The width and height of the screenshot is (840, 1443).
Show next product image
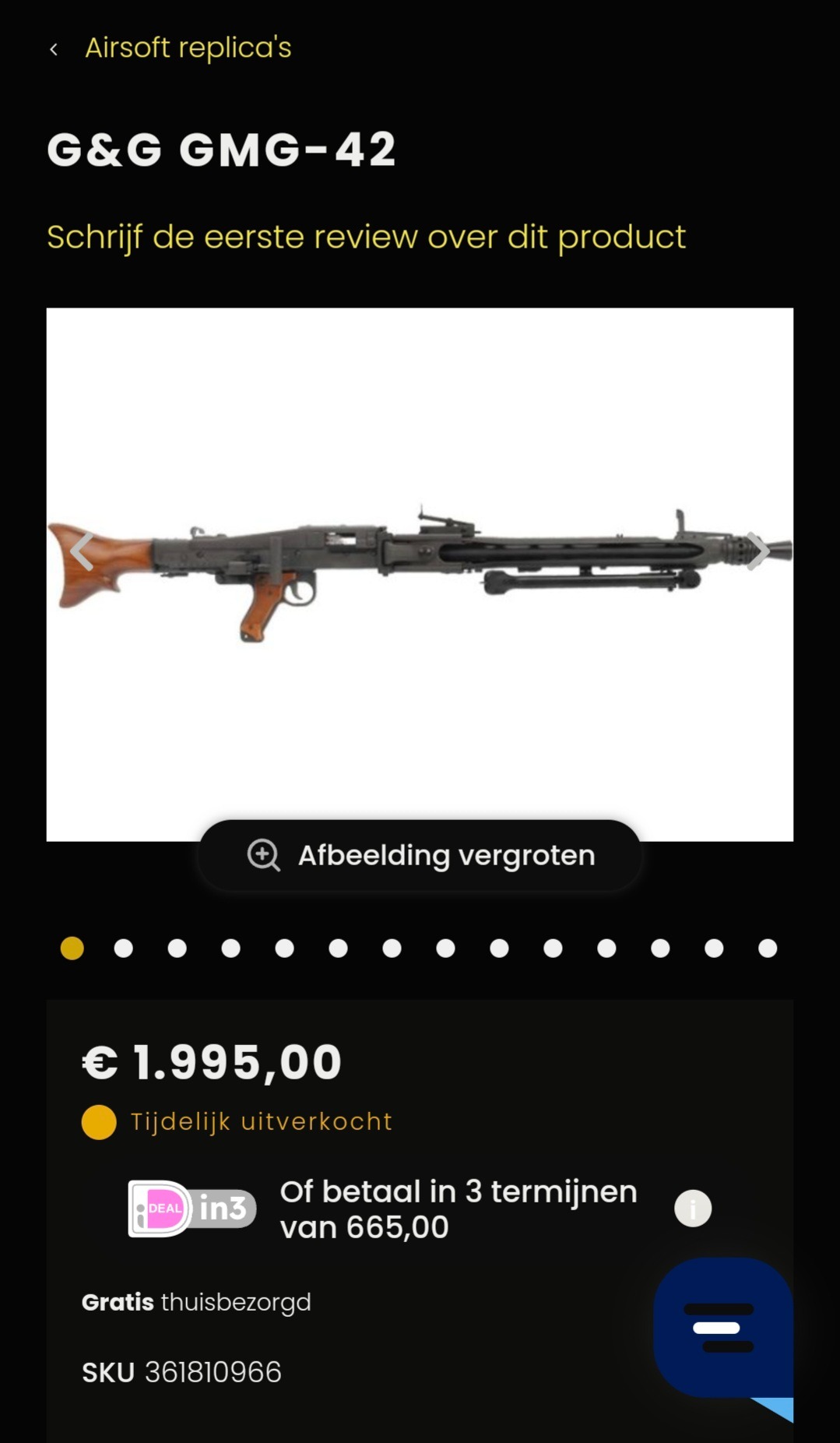[757, 551]
